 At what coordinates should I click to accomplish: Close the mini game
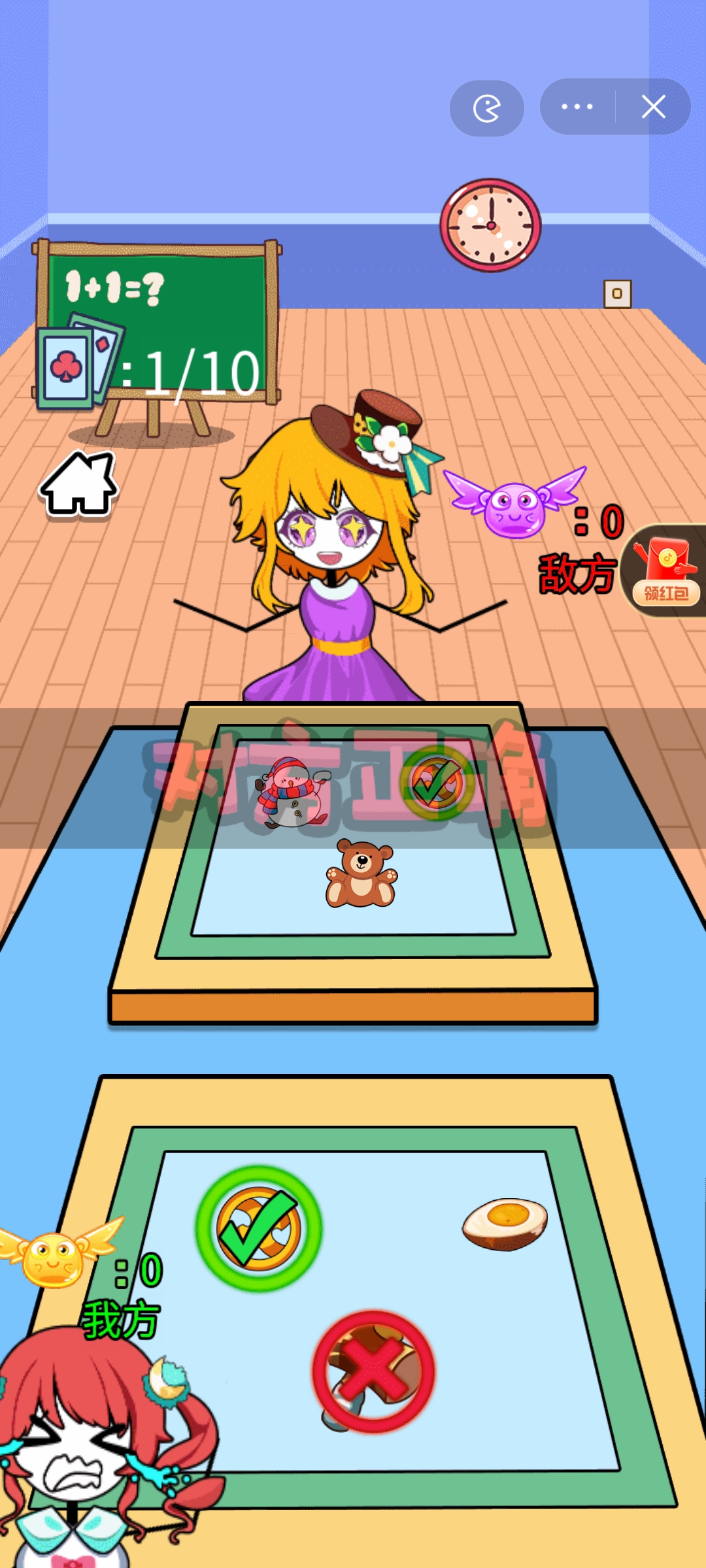pyautogui.click(x=653, y=106)
